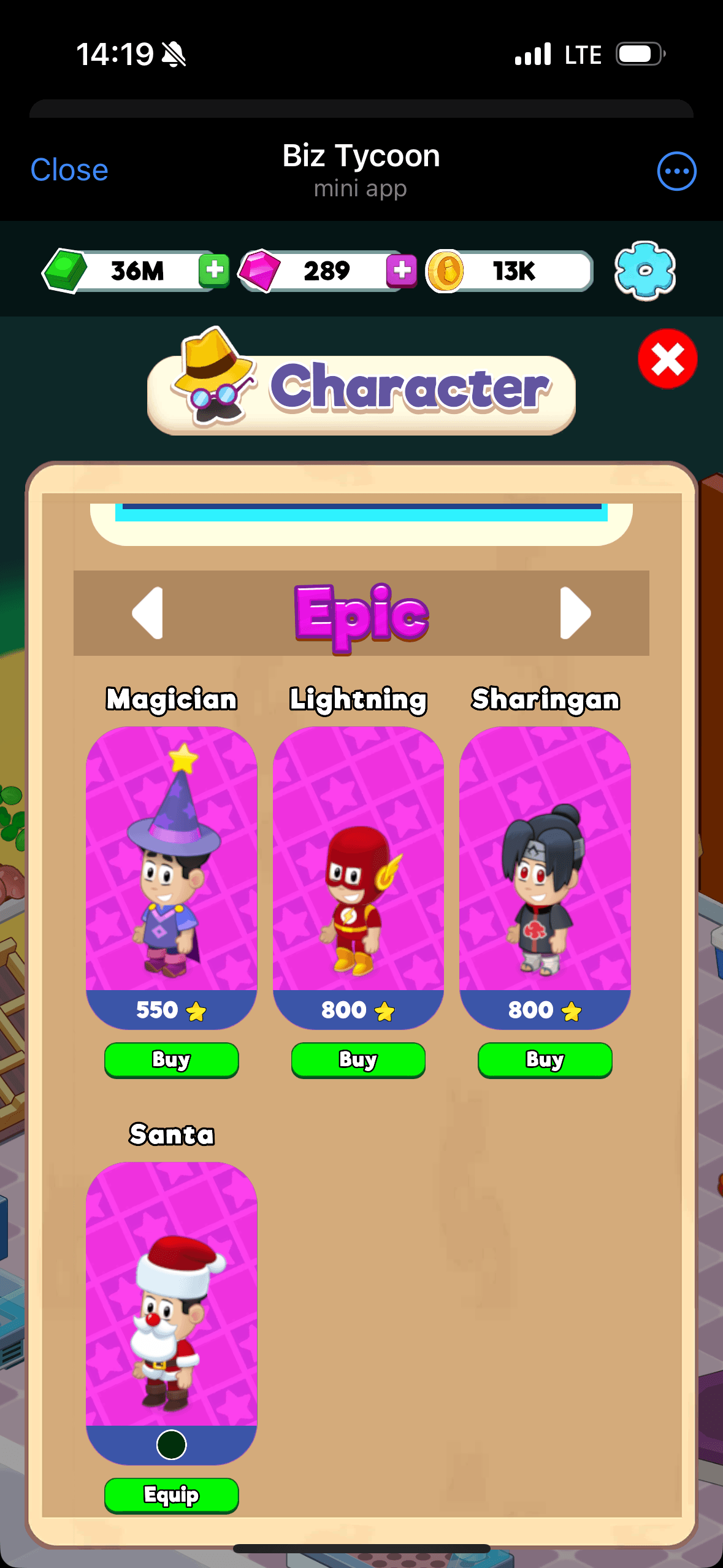Open the game settings gear
Image resolution: width=723 pixels, height=1568 pixels.
point(645,271)
